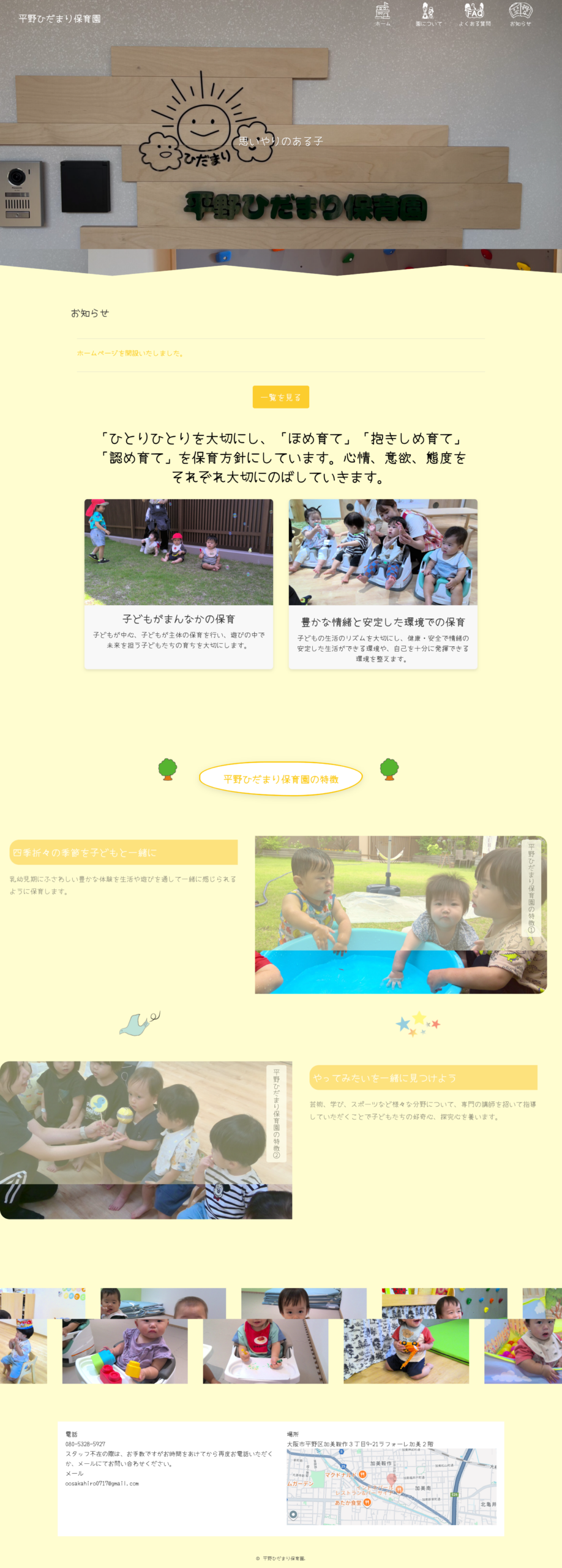Open the embedded map of 加美鞍作
562x1568 pixels.
click(x=391, y=1487)
